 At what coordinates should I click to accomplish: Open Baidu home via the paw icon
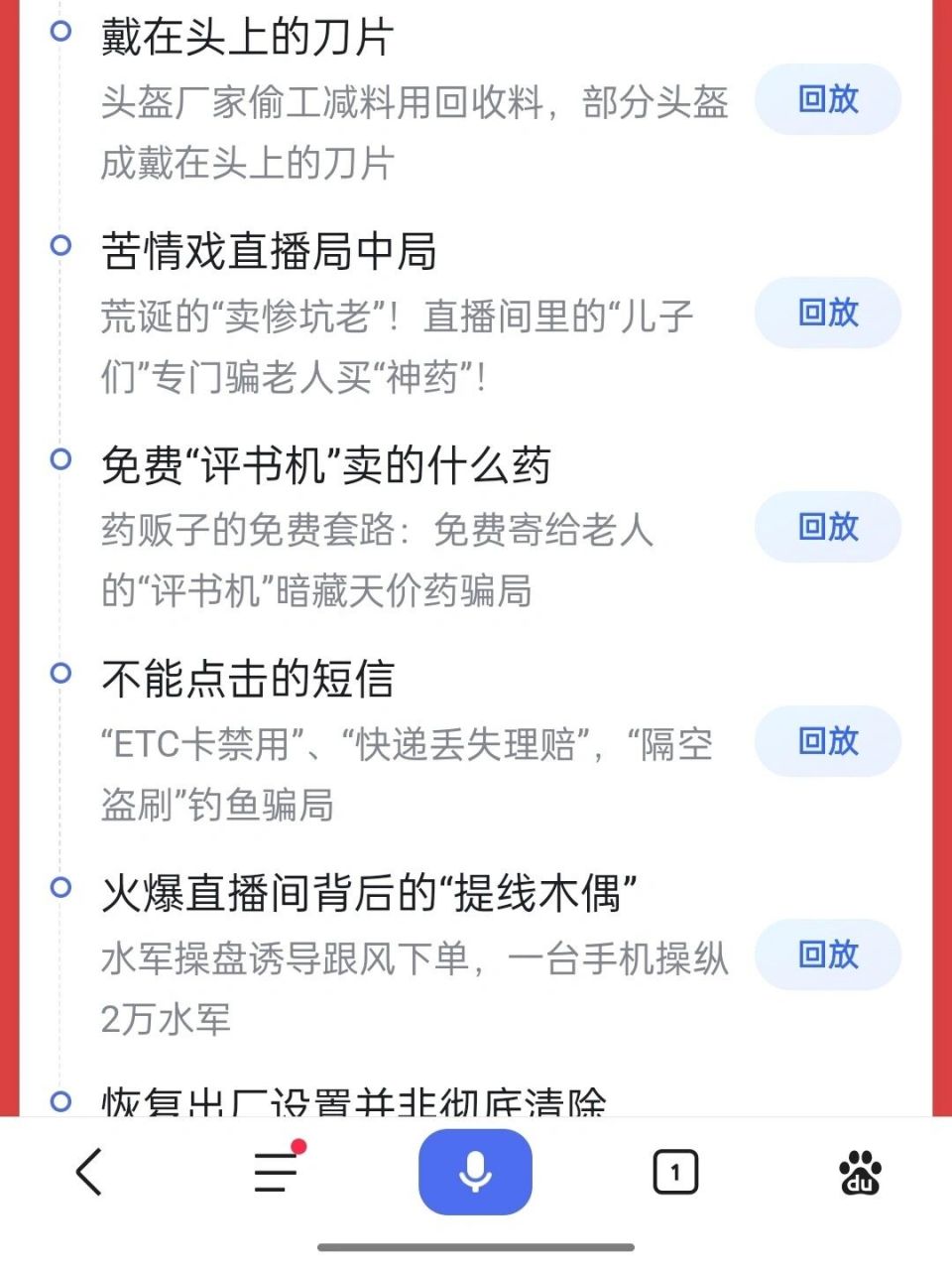[x=859, y=1171]
